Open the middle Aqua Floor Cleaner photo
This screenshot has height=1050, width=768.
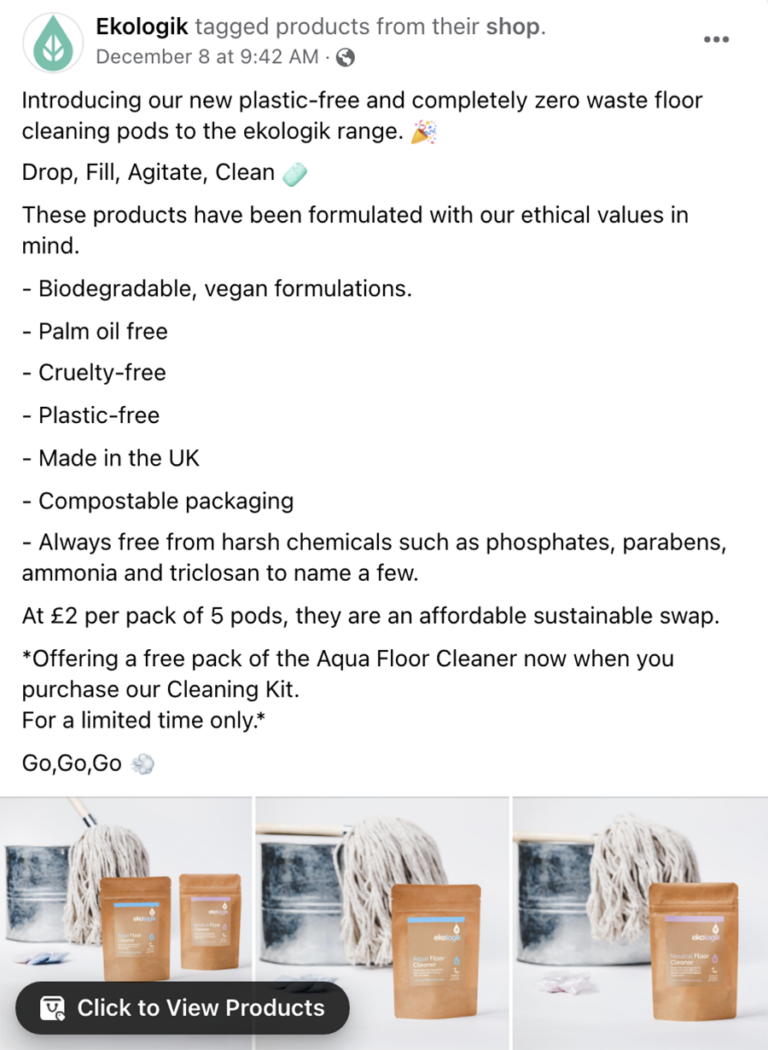[x=382, y=920]
